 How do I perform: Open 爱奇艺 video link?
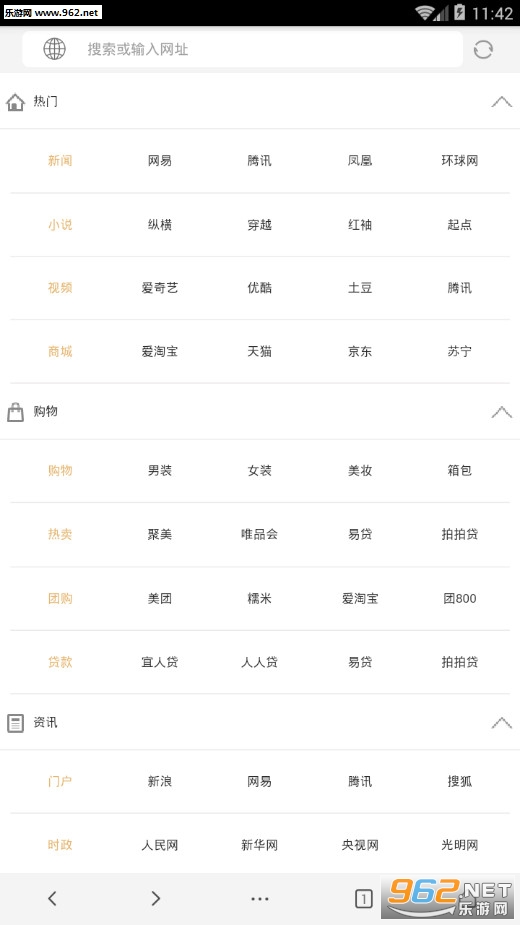(x=159, y=288)
